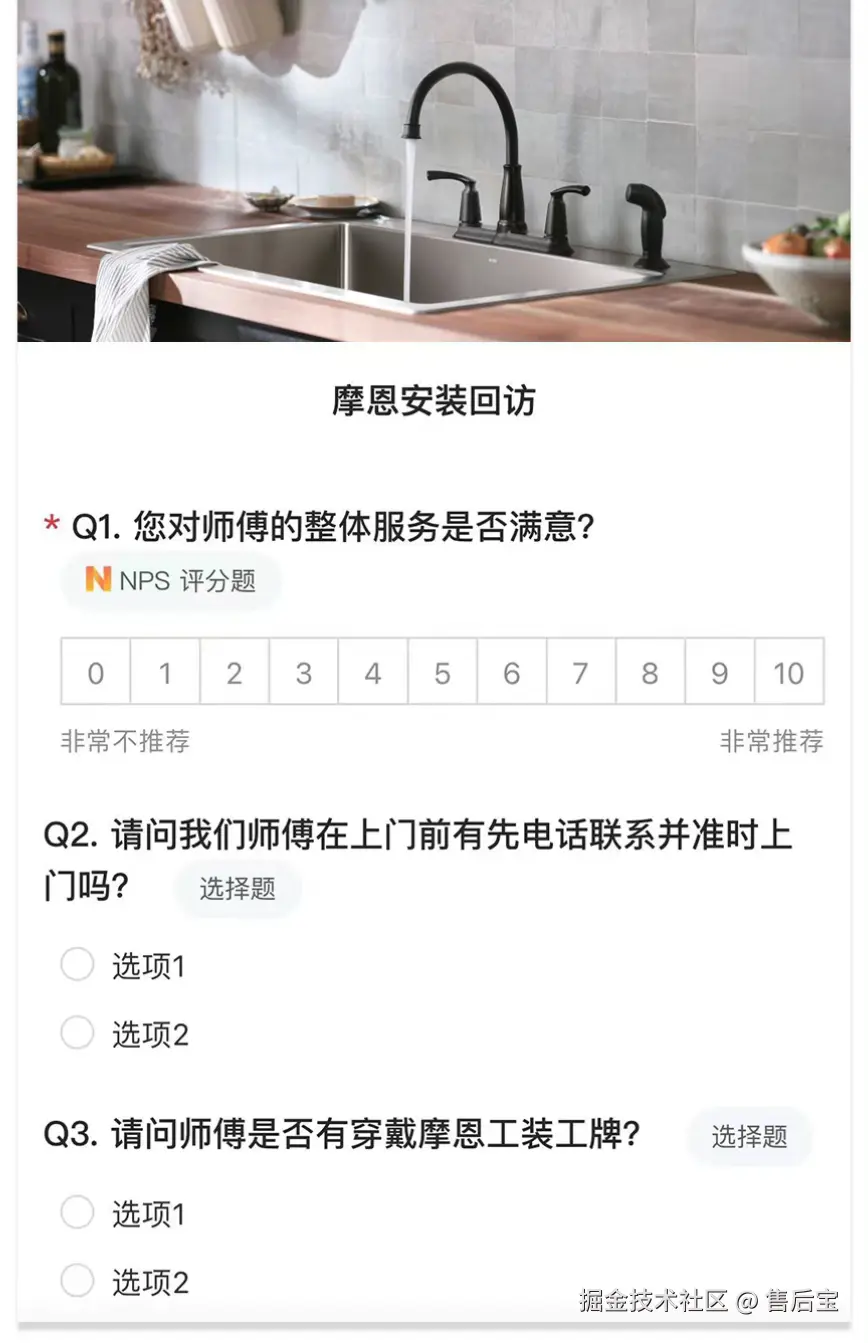Pick 4 on the satisfaction scale
Viewport: 868px width, 1343px height.
373,672
